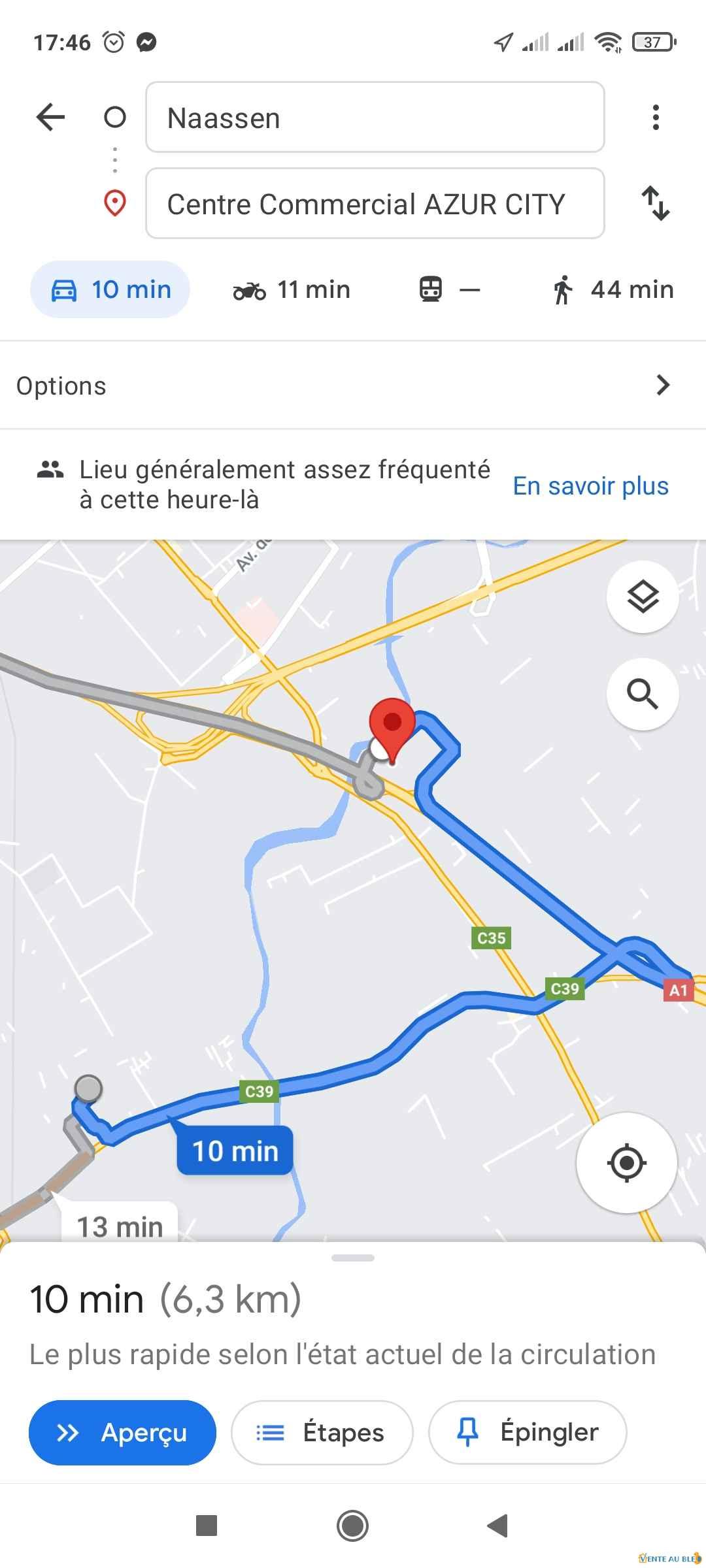Start the Aperçu route preview
706x1568 pixels.
point(122,1433)
